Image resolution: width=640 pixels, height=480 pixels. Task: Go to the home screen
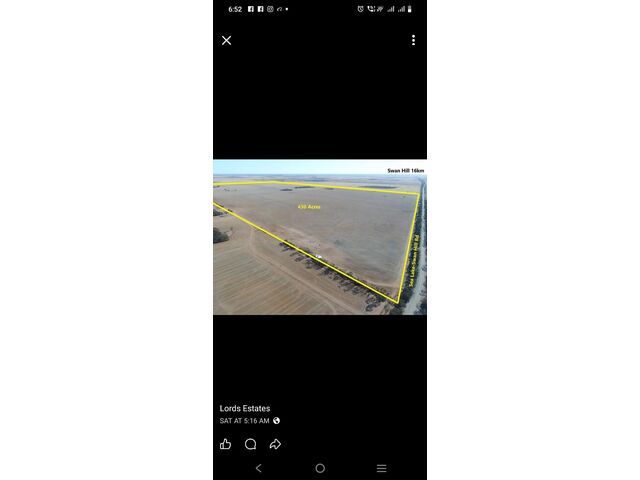pos(320,468)
